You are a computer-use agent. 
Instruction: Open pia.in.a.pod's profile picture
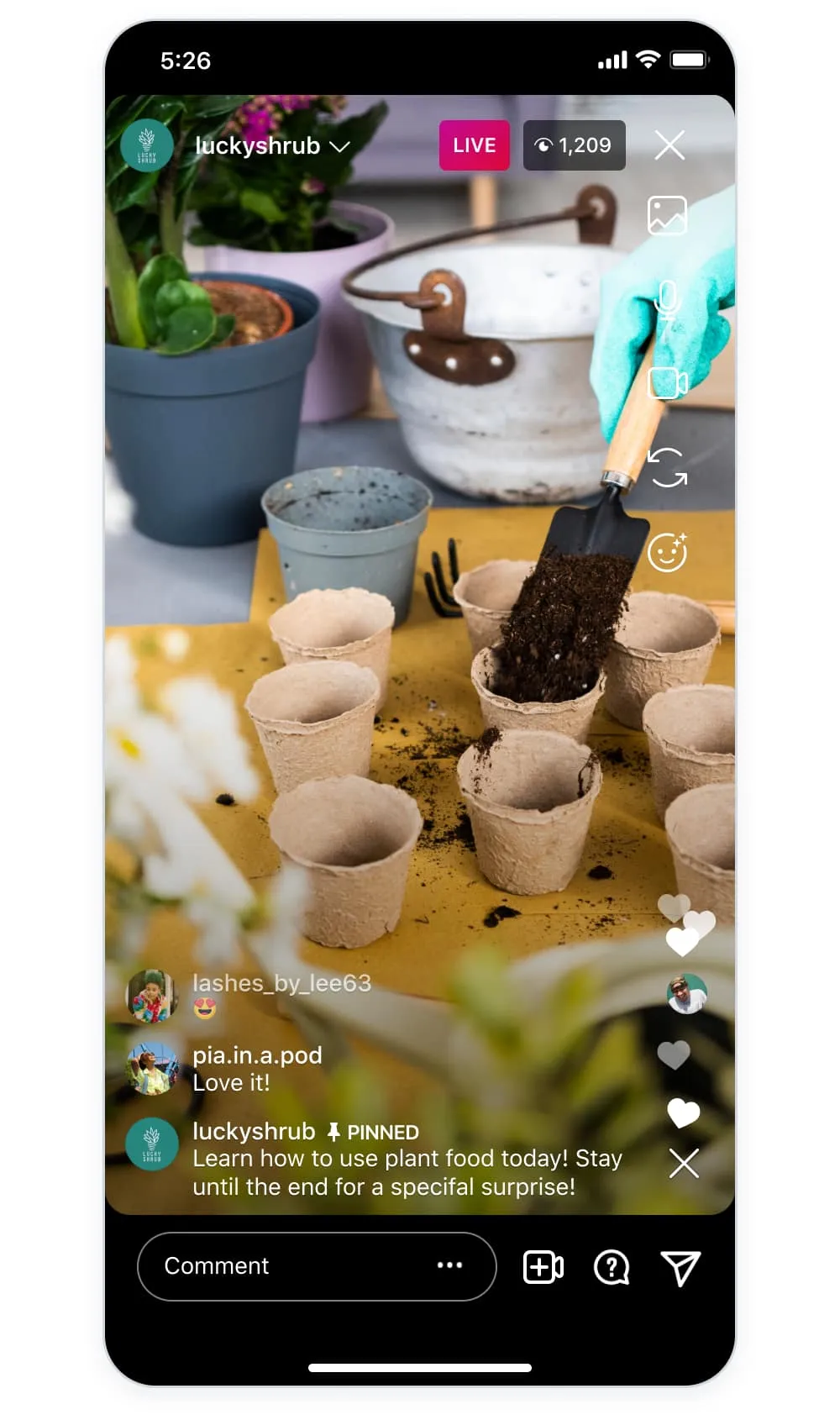click(x=151, y=1069)
